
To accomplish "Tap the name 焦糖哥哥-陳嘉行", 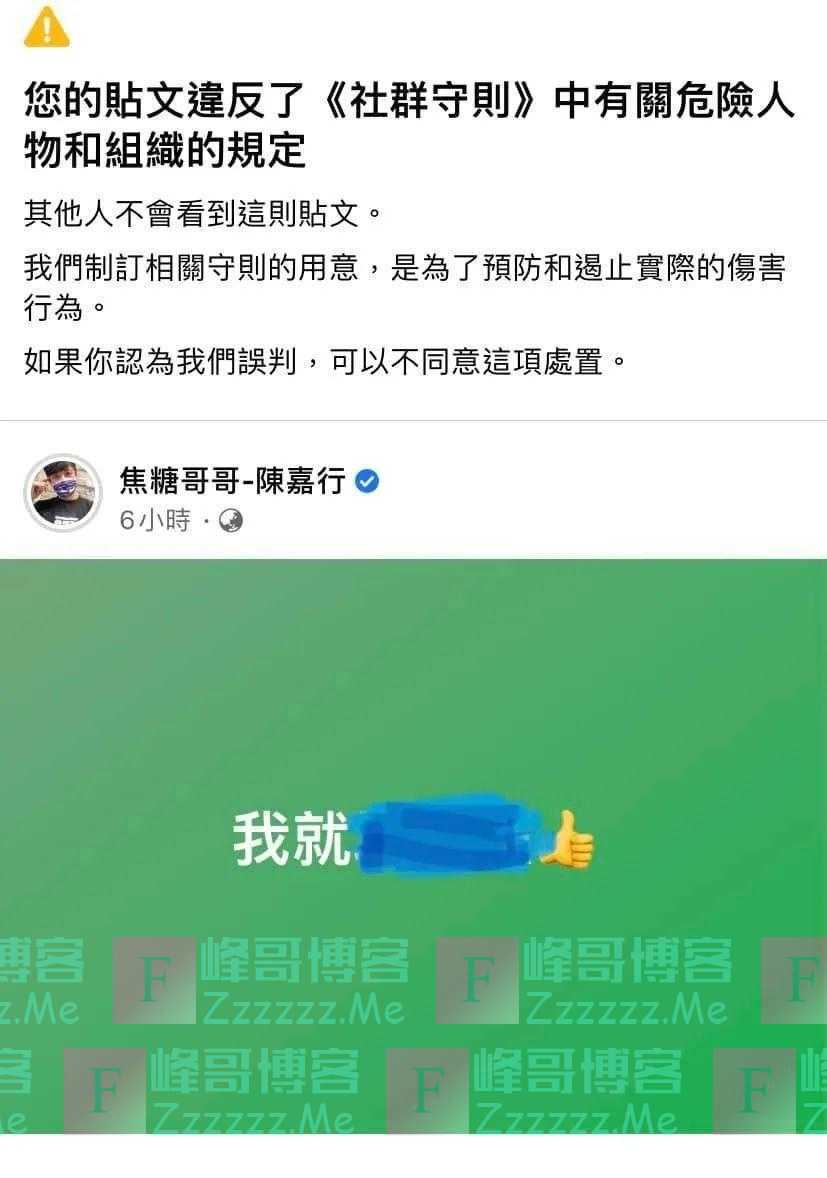I will (232, 481).
